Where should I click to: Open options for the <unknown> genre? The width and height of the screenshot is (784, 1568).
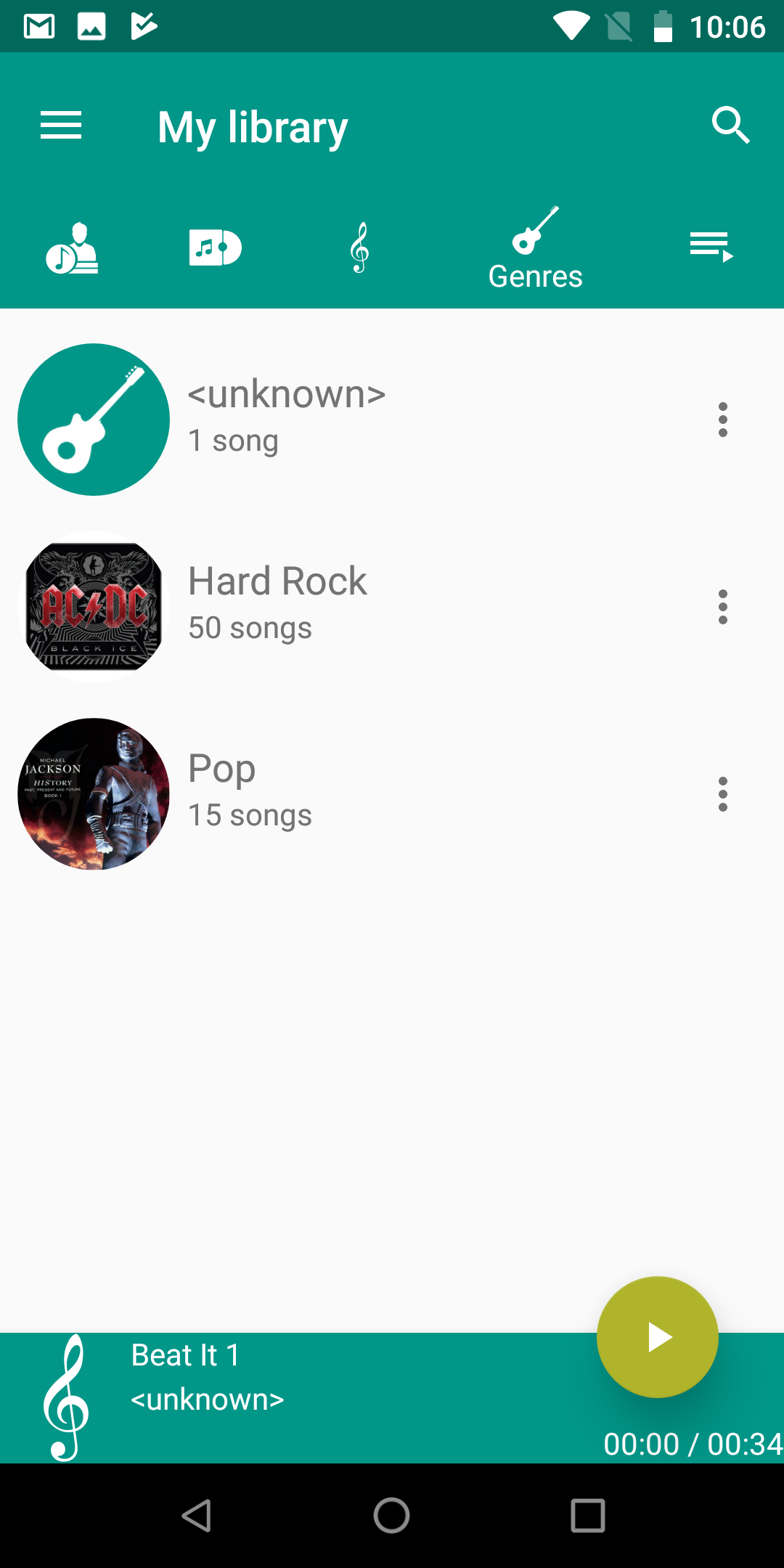pyautogui.click(x=723, y=420)
